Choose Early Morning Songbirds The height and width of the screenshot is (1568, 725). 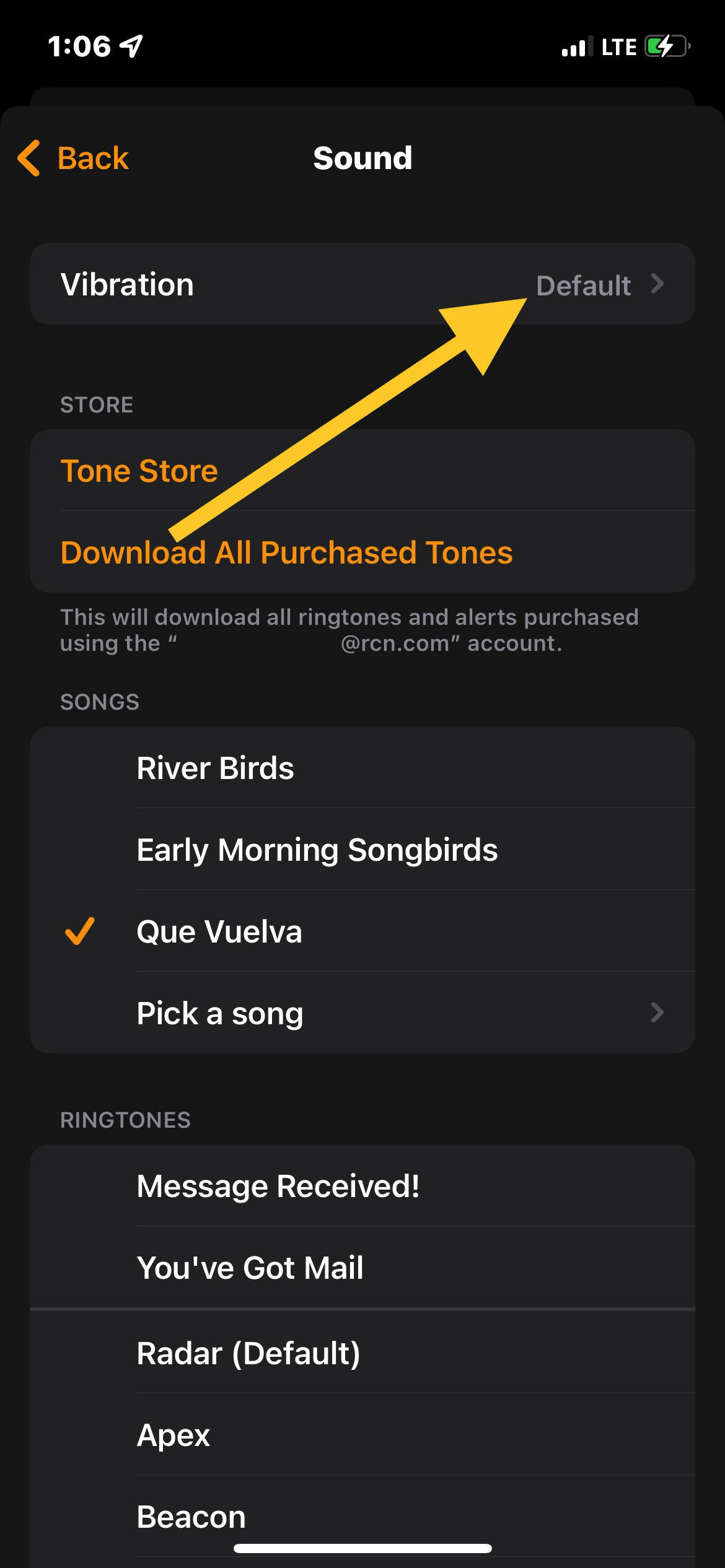click(362, 849)
